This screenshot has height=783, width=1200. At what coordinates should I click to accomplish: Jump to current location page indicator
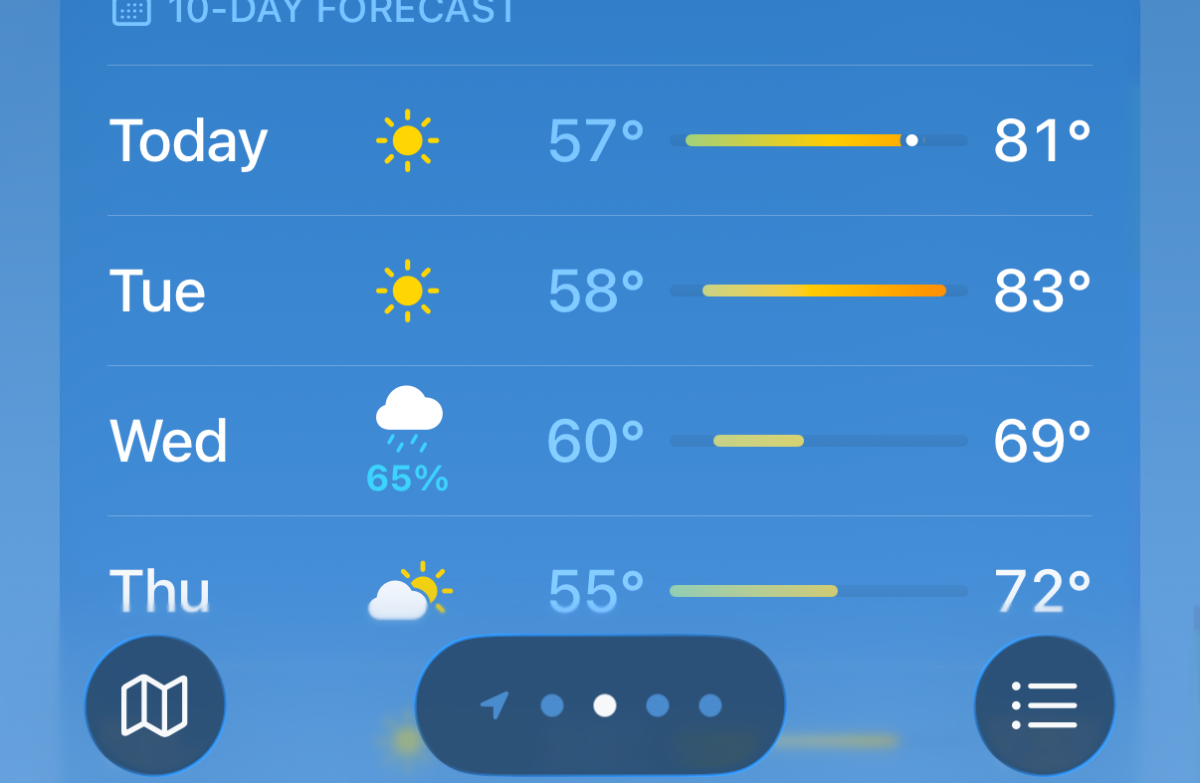[x=494, y=706]
